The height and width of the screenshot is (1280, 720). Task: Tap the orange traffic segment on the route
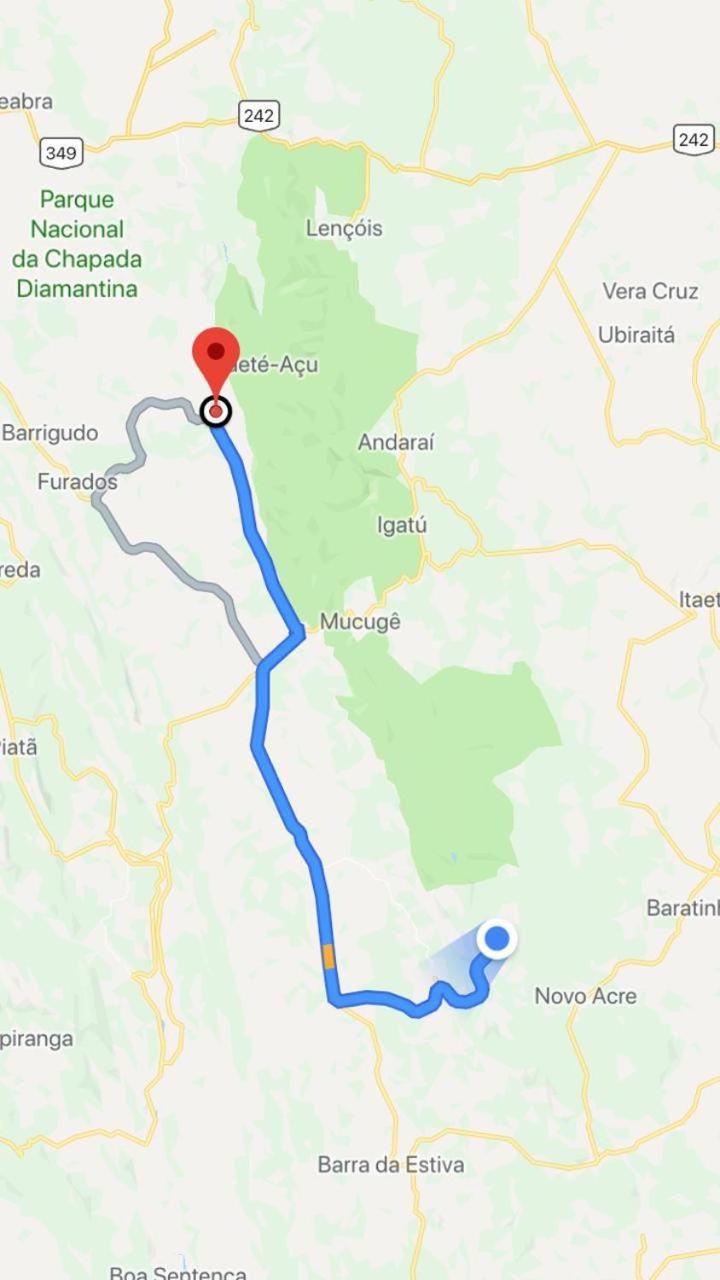pos(328,956)
